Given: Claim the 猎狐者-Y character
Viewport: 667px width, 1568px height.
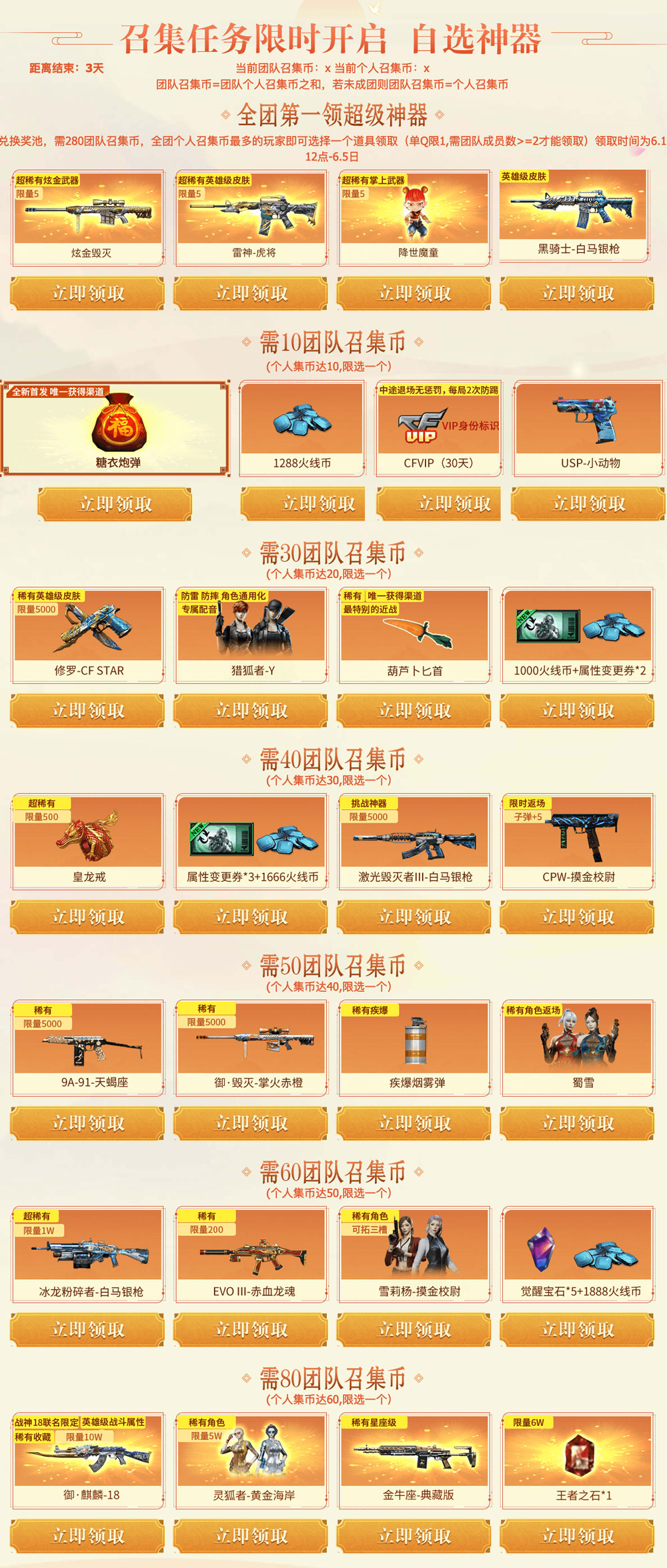Looking at the screenshot, I should click(x=251, y=711).
